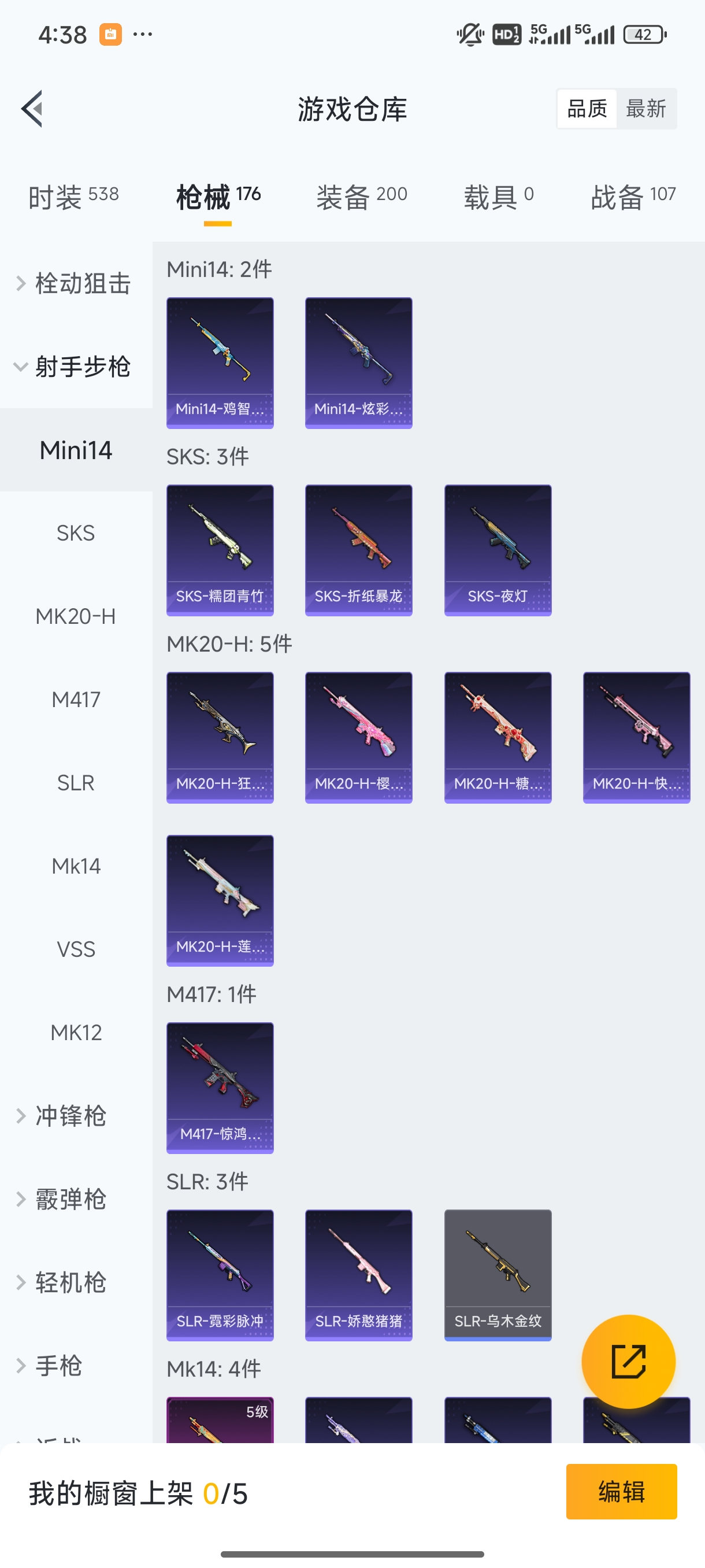The height and width of the screenshot is (1568, 705).
Task: Switch to the 时装 tab
Action: coord(73,197)
